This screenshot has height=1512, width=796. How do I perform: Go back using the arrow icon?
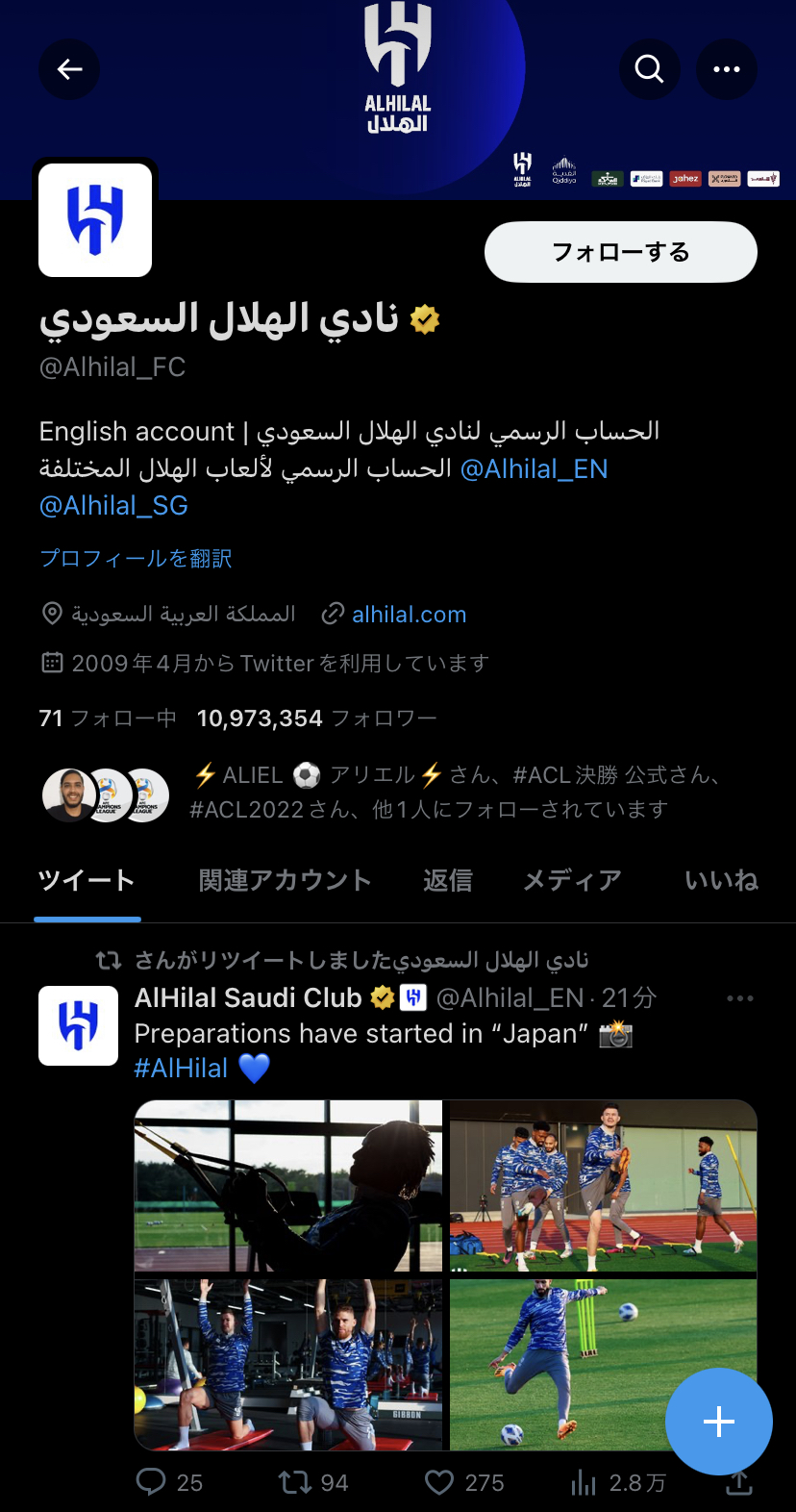tap(69, 69)
